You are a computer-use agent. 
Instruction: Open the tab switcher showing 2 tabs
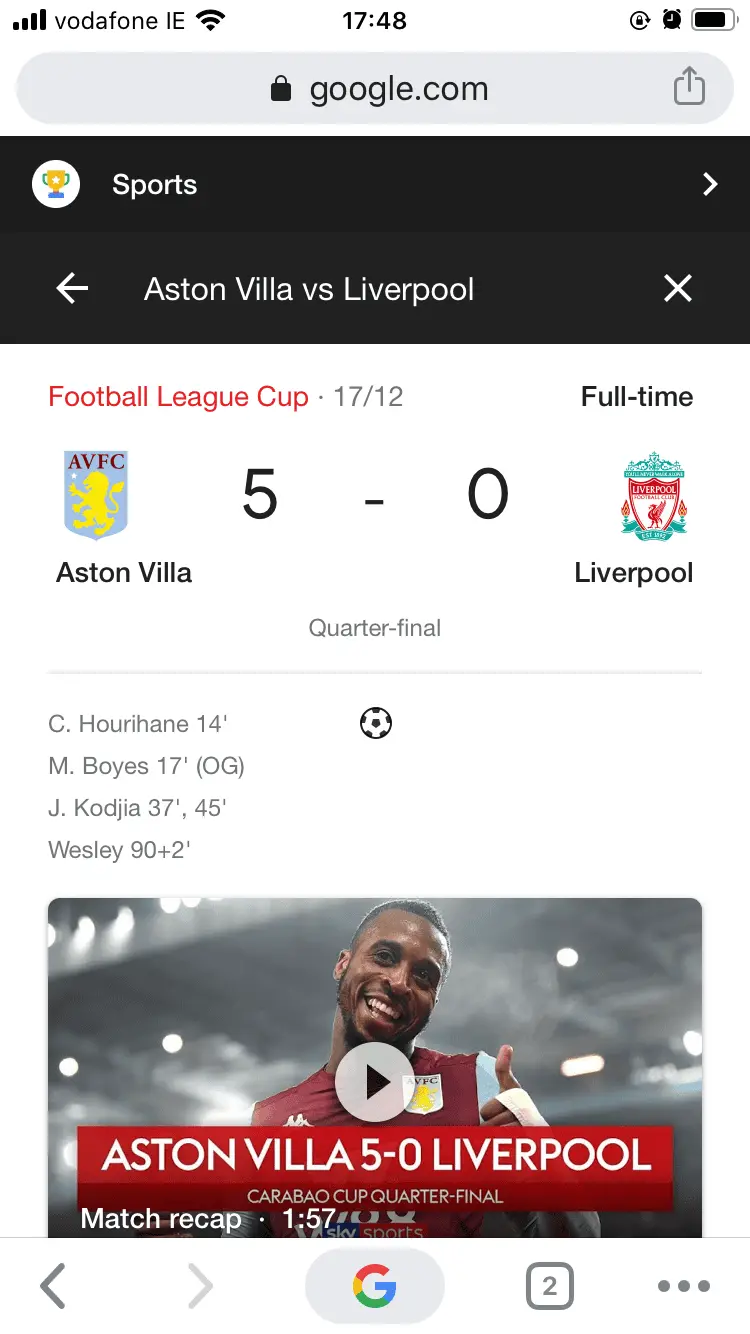click(549, 1286)
